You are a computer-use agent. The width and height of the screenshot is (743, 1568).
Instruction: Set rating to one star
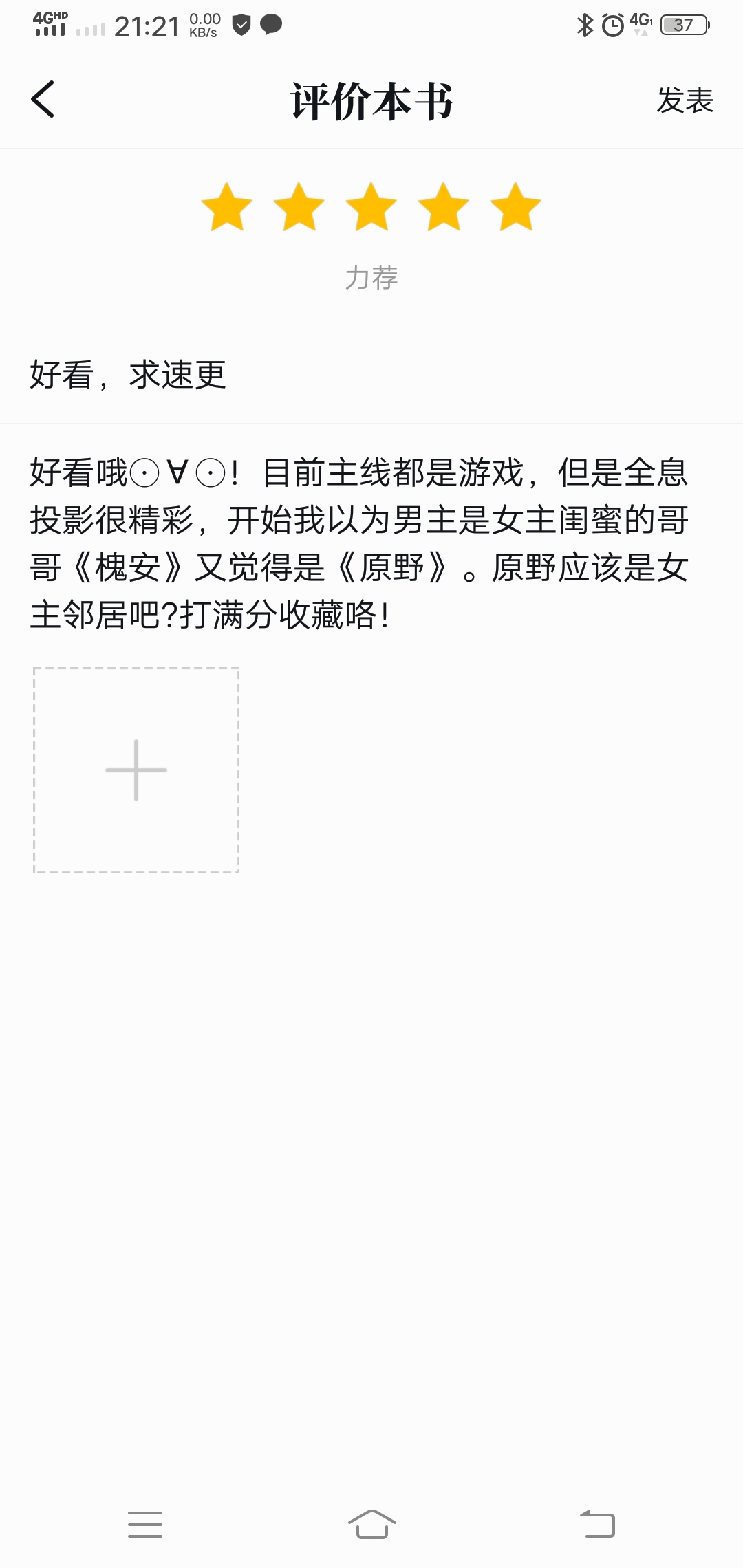pos(226,207)
